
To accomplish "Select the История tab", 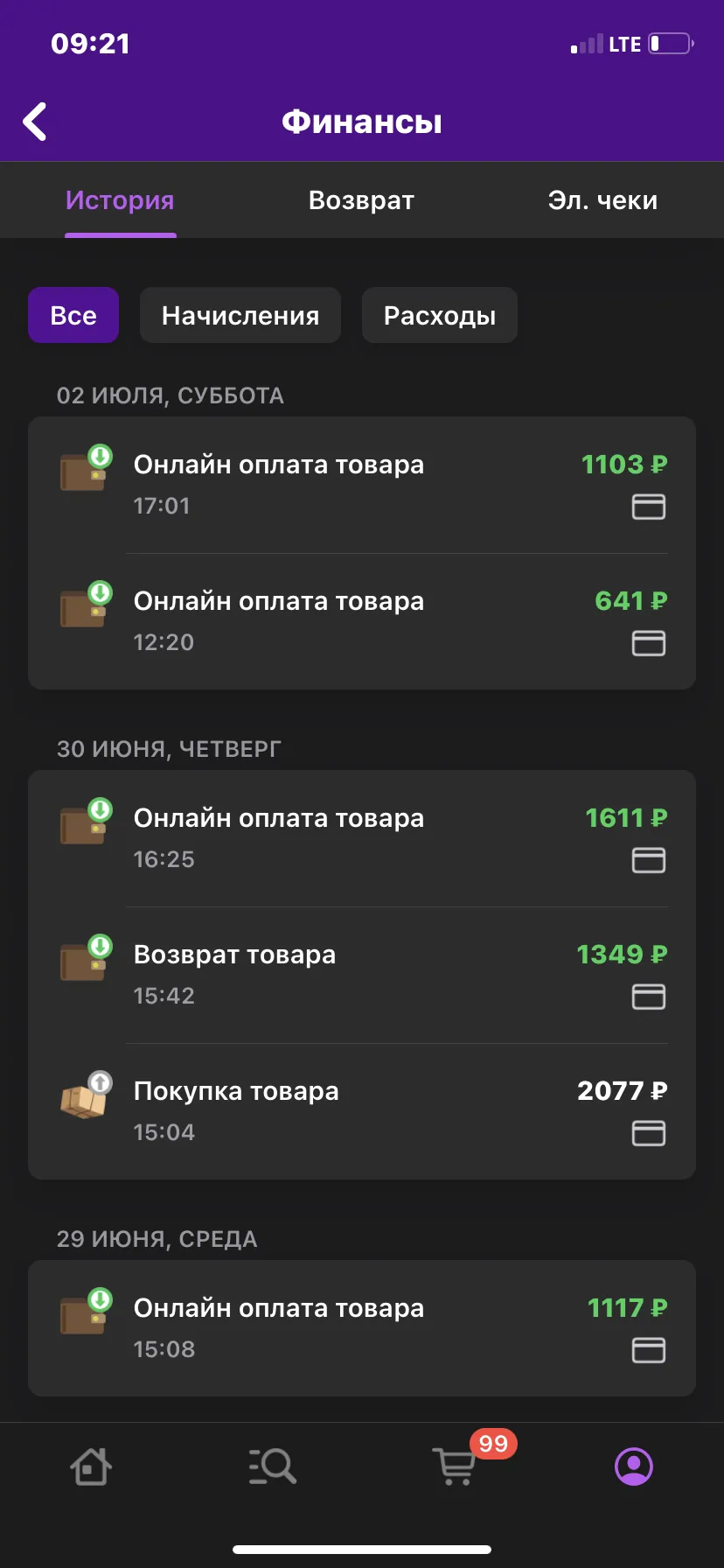I will tap(120, 200).
